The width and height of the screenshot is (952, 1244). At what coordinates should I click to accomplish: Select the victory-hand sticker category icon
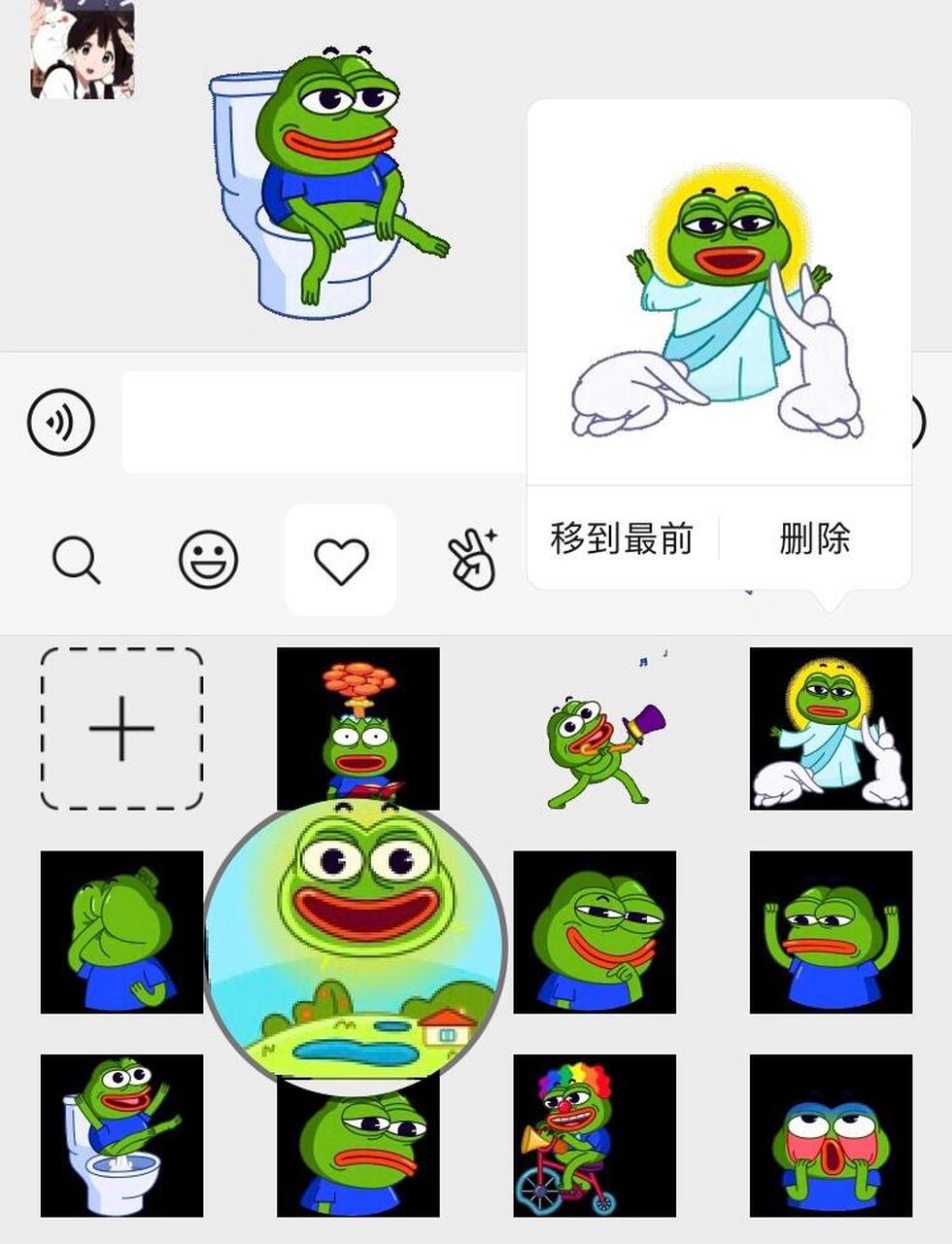click(x=475, y=559)
